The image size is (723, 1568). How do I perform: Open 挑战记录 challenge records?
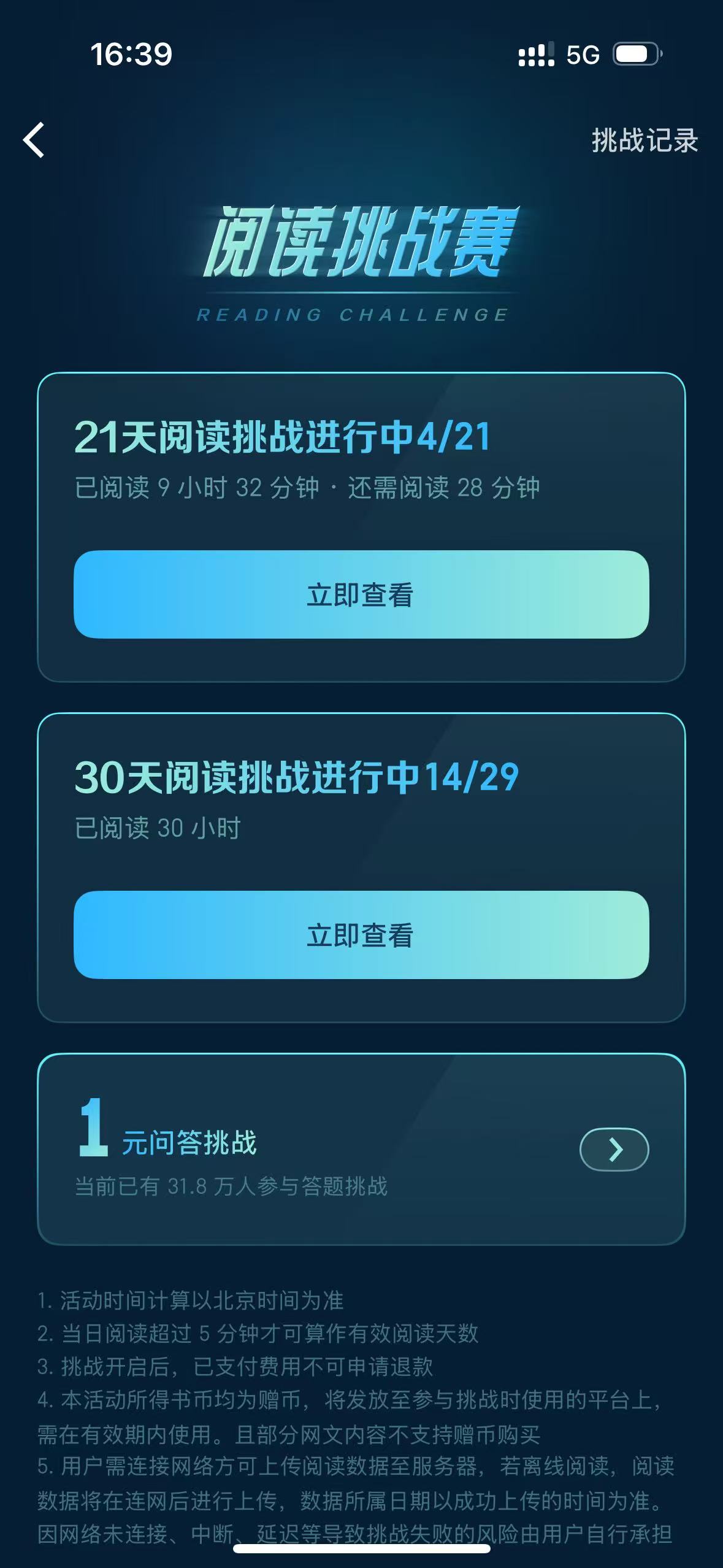tap(645, 140)
